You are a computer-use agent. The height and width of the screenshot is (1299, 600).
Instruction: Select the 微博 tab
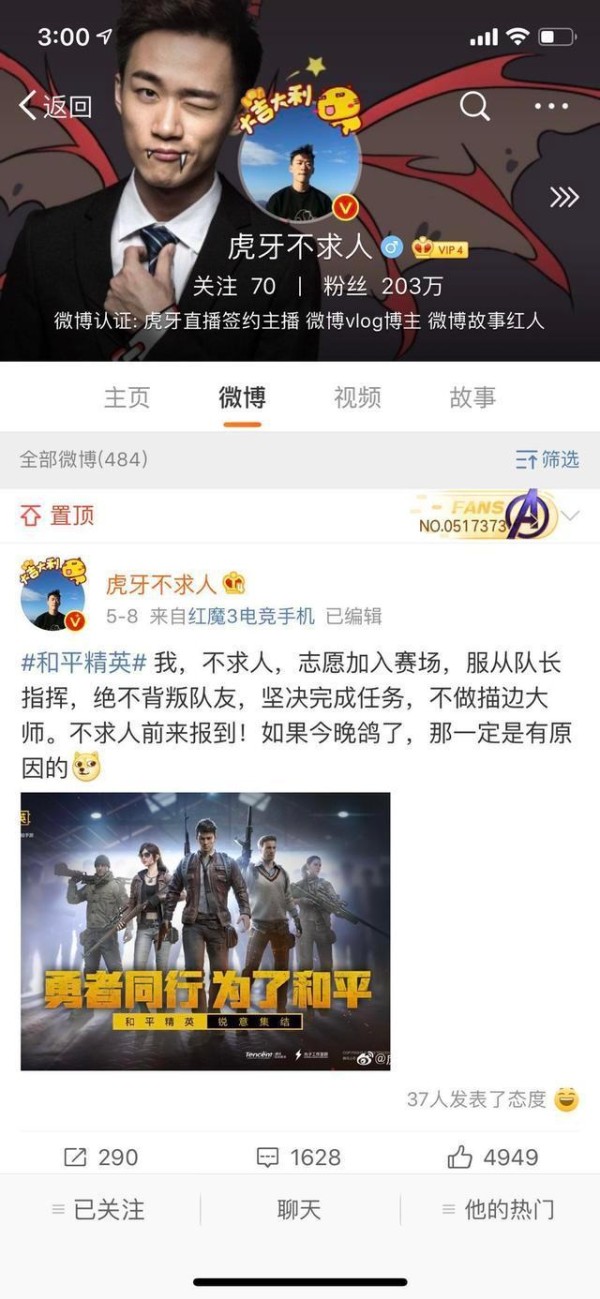click(x=242, y=397)
